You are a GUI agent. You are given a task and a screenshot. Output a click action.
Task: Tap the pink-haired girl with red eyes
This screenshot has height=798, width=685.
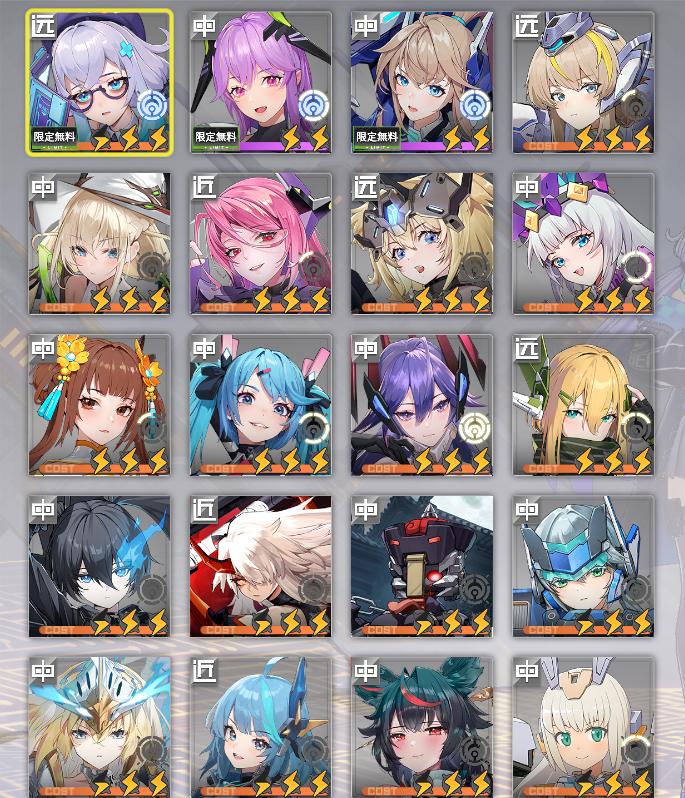[261, 243]
